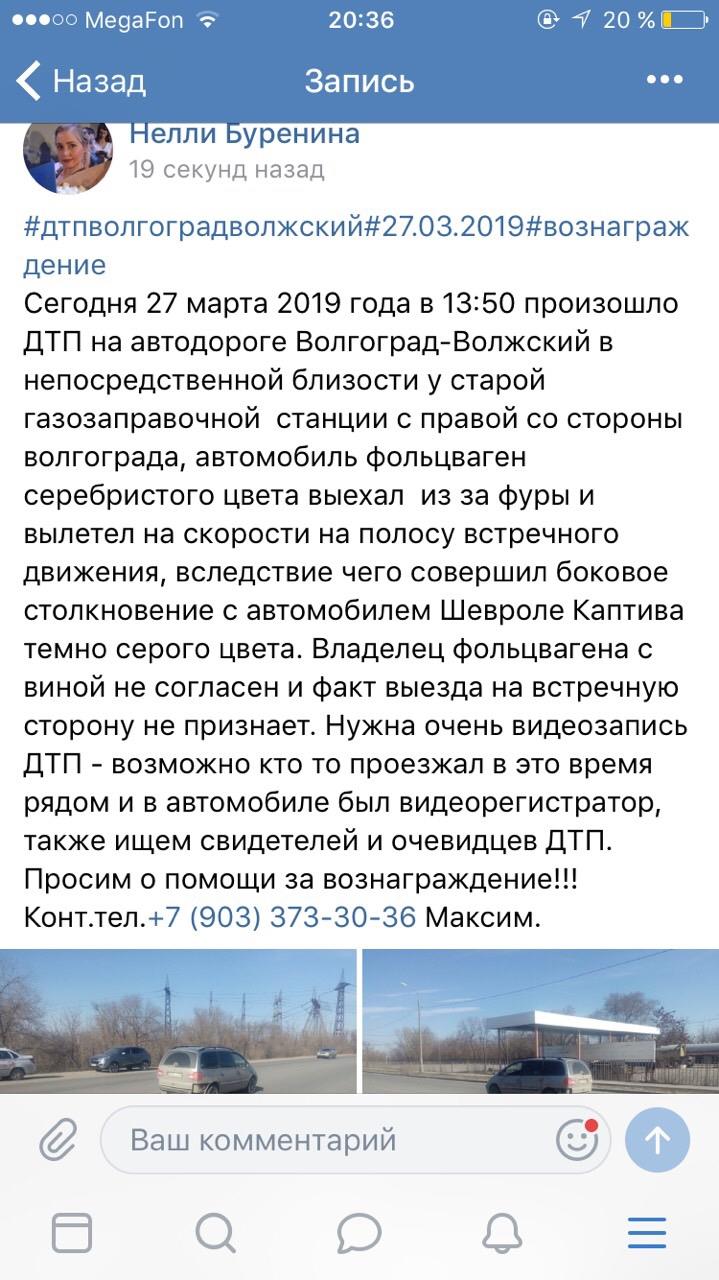This screenshot has height=1280, width=719.
Task: Open the notifications bell tab
Action: coord(503,1234)
